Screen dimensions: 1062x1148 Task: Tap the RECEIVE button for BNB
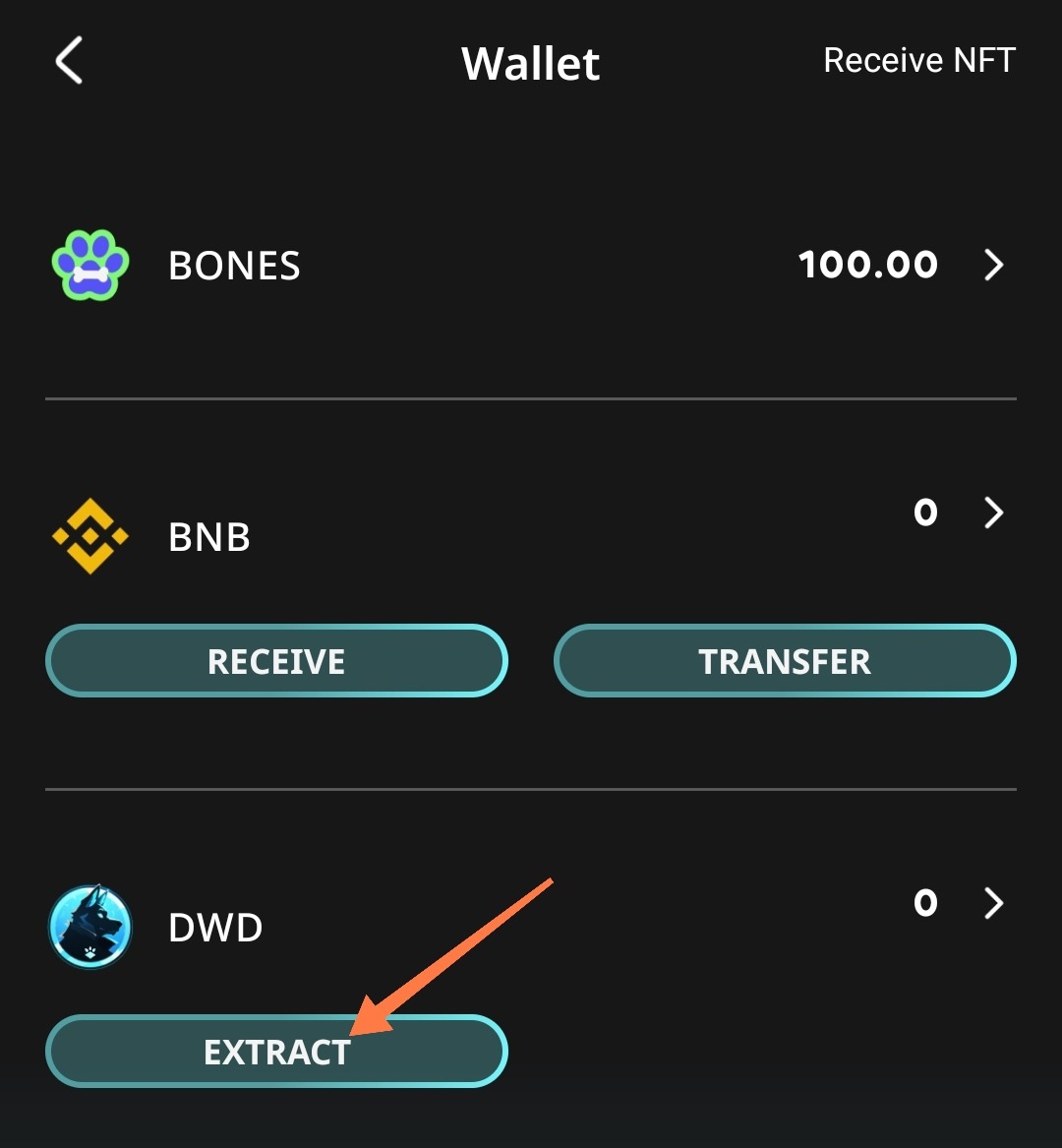276,661
